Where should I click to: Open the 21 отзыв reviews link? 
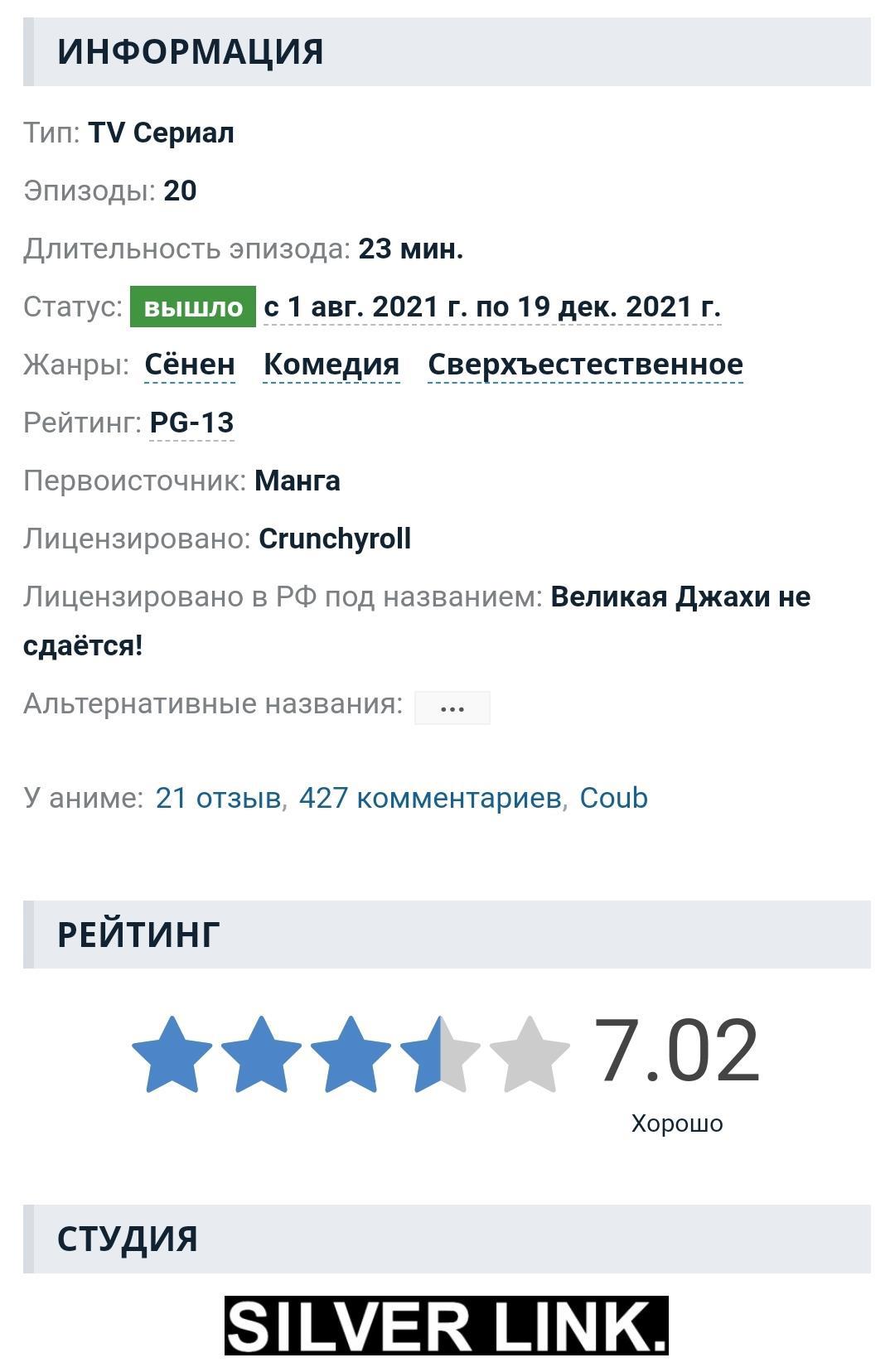[218, 798]
